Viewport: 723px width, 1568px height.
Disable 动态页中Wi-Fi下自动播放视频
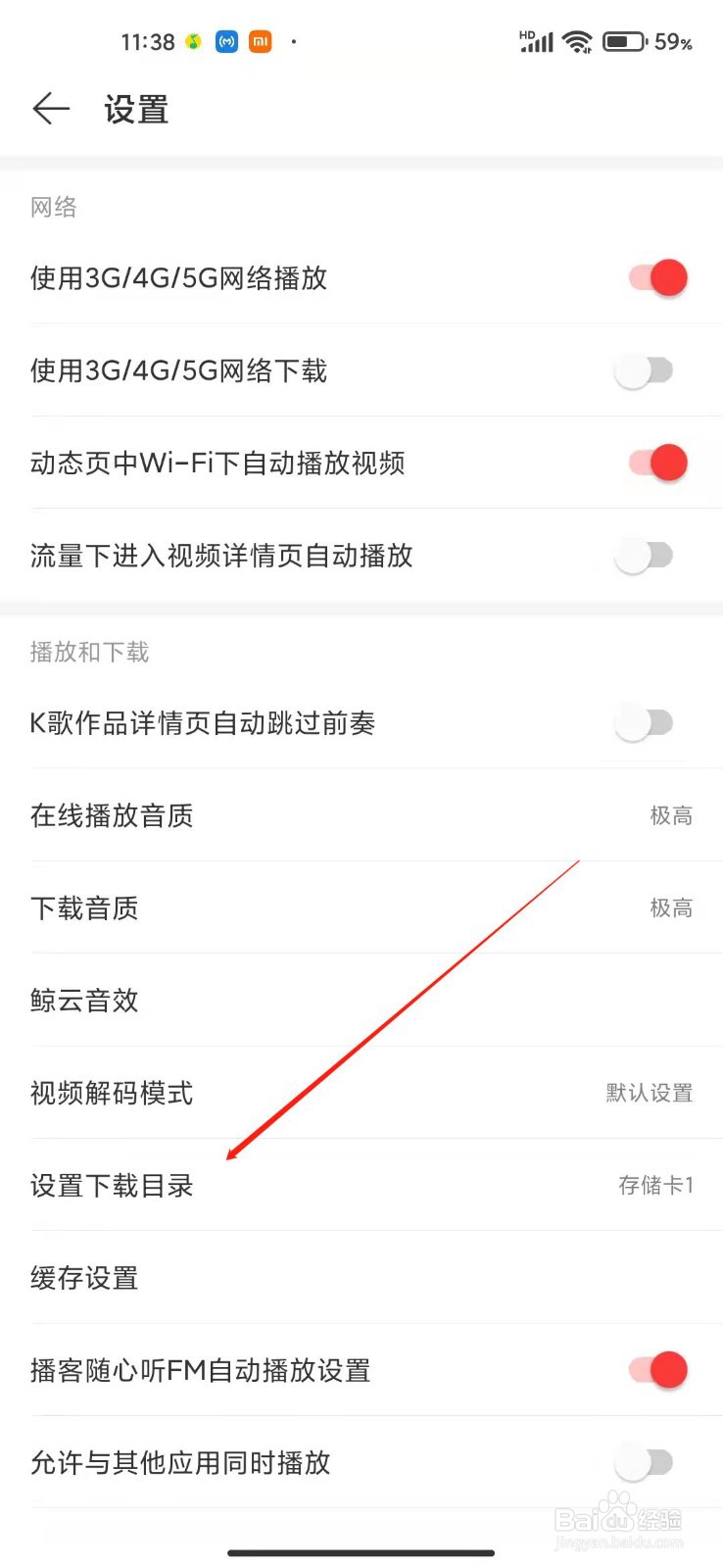[657, 463]
